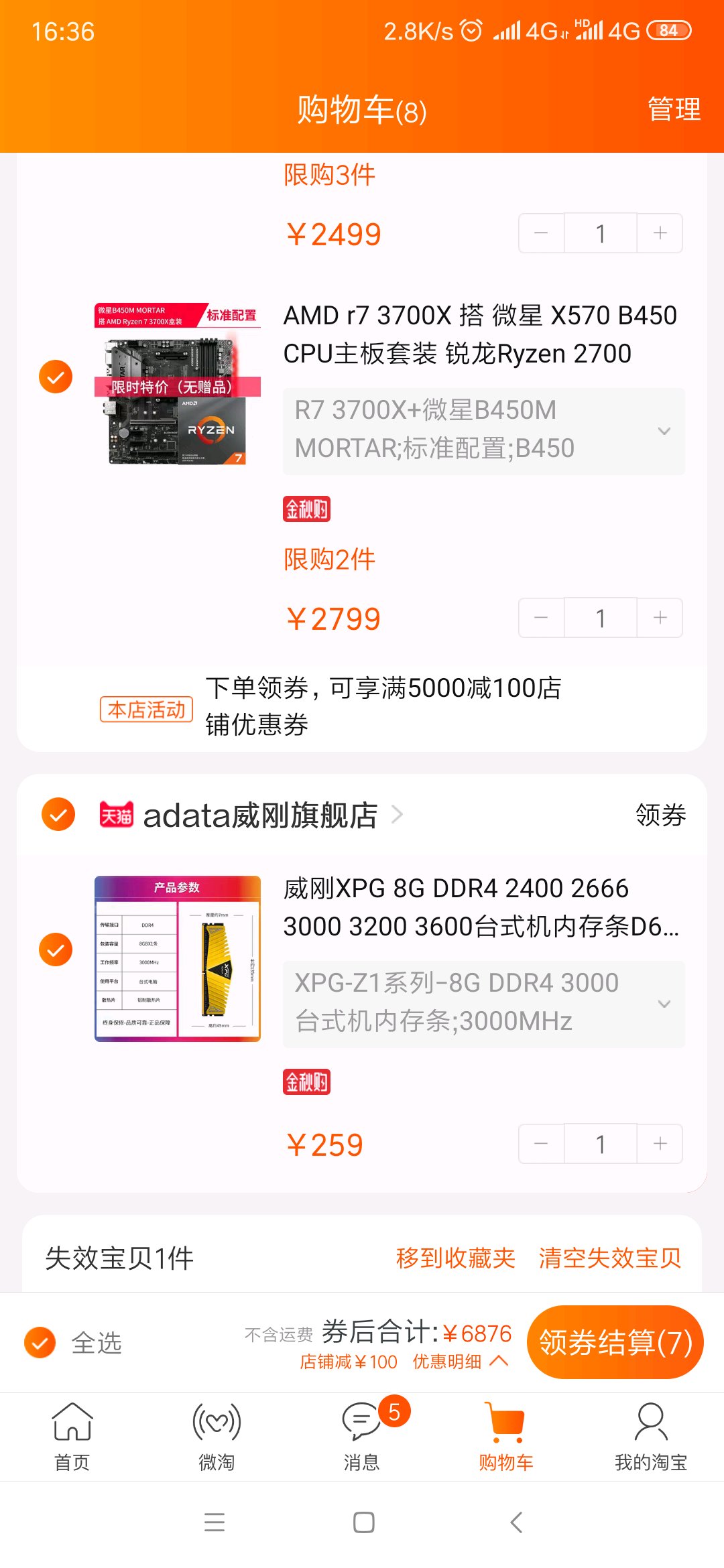Open the 威刚XPG memory product thumbnail
Screen dimensions: 724x1568
pos(178,959)
